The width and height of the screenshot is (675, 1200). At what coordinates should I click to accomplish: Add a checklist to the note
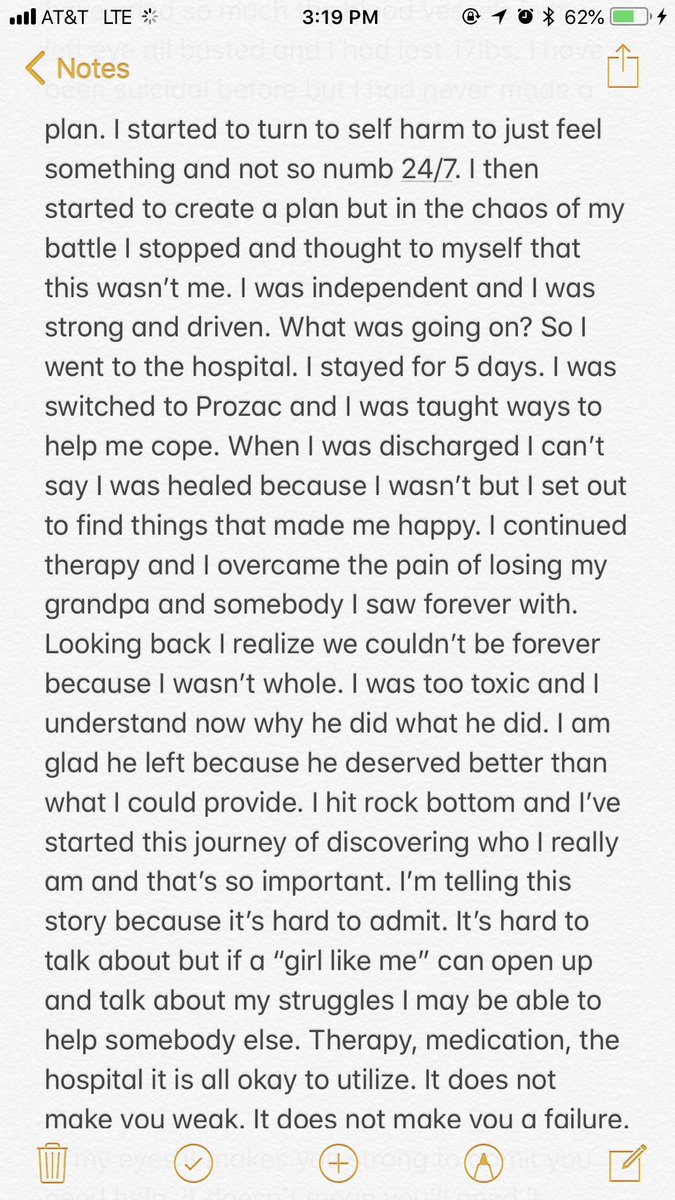pos(193,1163)
